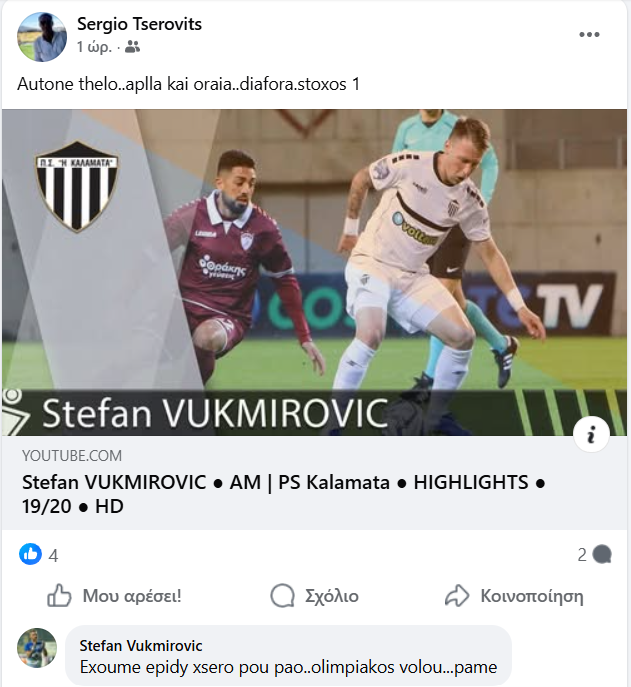Tap the info icon on the link preview
The width and height of the screenshot is (631, 687).
click(x=591, y=434)
